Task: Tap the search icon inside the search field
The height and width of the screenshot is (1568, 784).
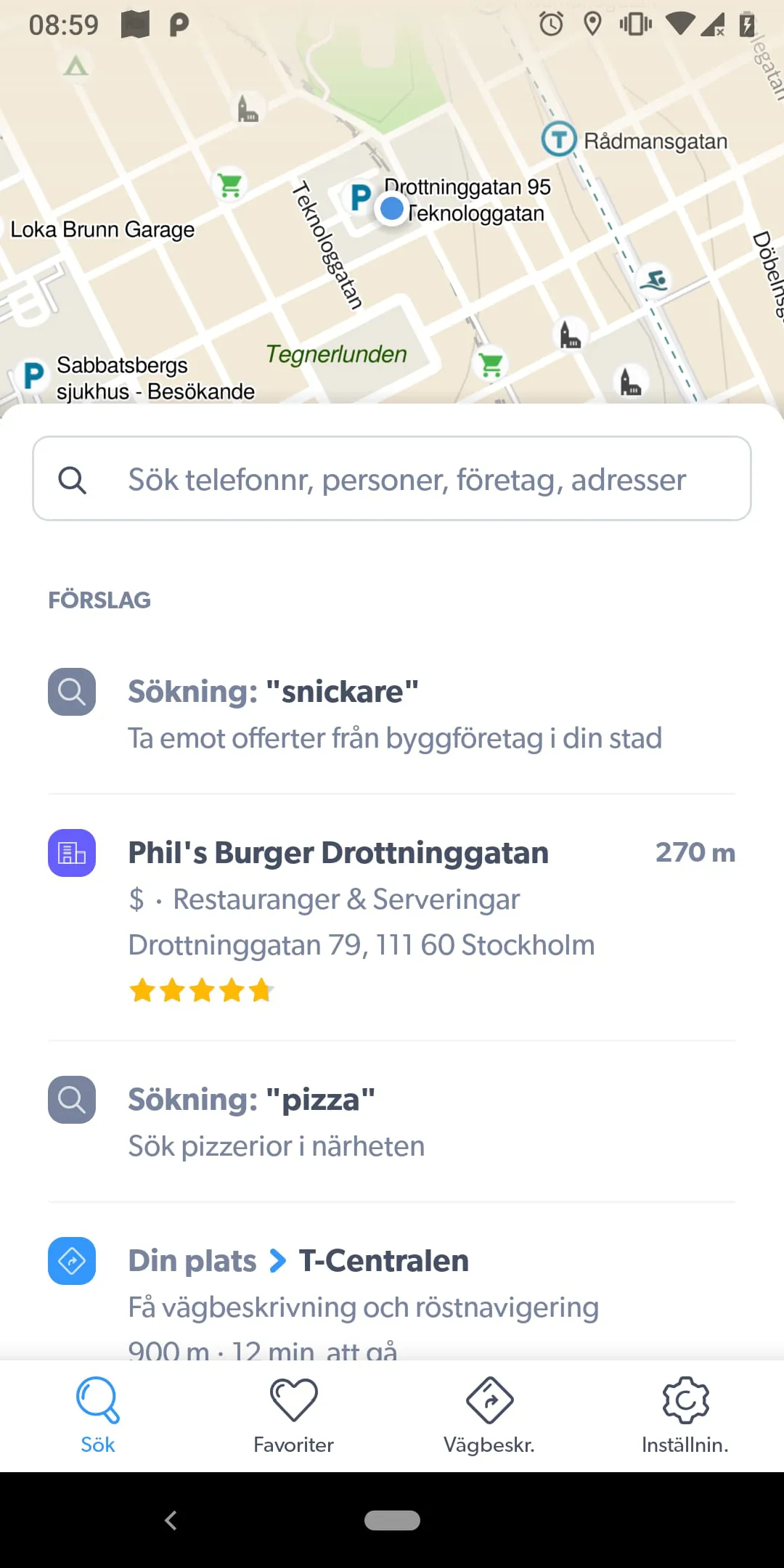Action: pyautogui.click(x=73, y=479)
